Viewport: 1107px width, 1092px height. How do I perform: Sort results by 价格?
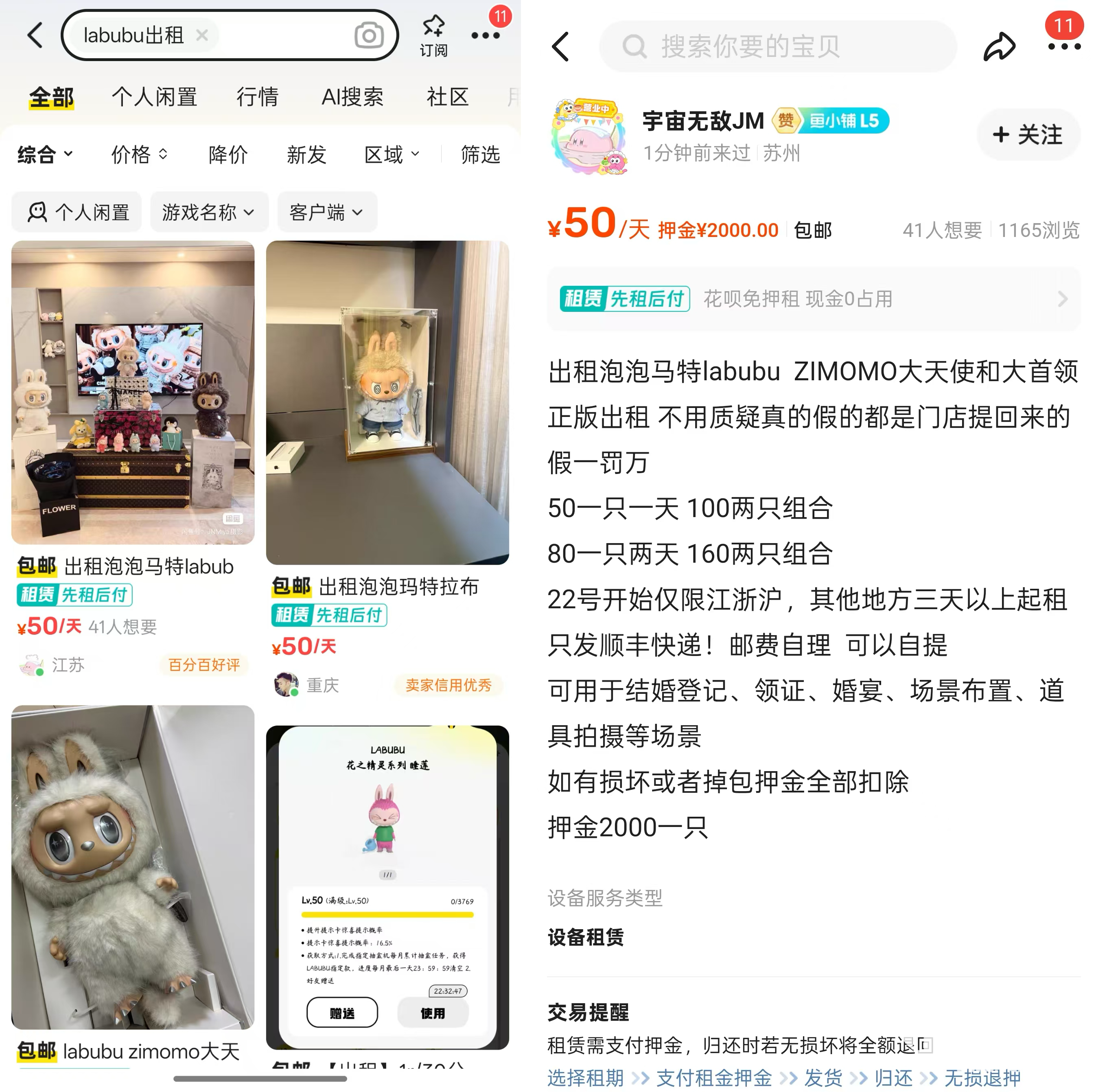pyautogui.click(x=139, y=154)
